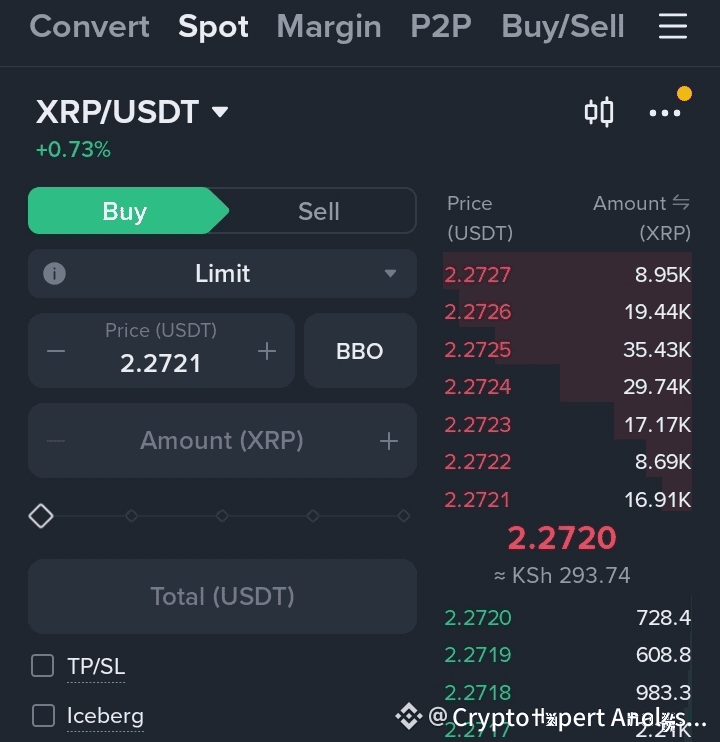The image size is (720, 742).
Task: Go to the Buy/Sell tab
Action: [x=563, y=27]
